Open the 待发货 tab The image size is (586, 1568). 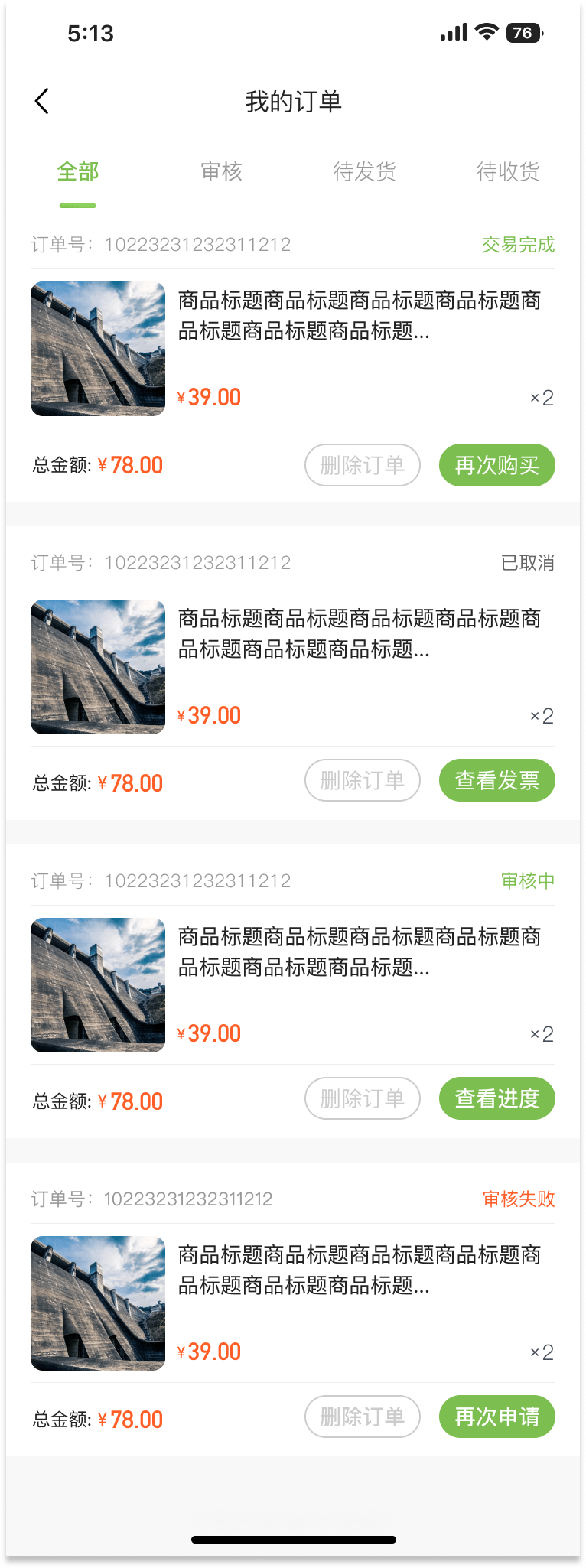[364, 172]
